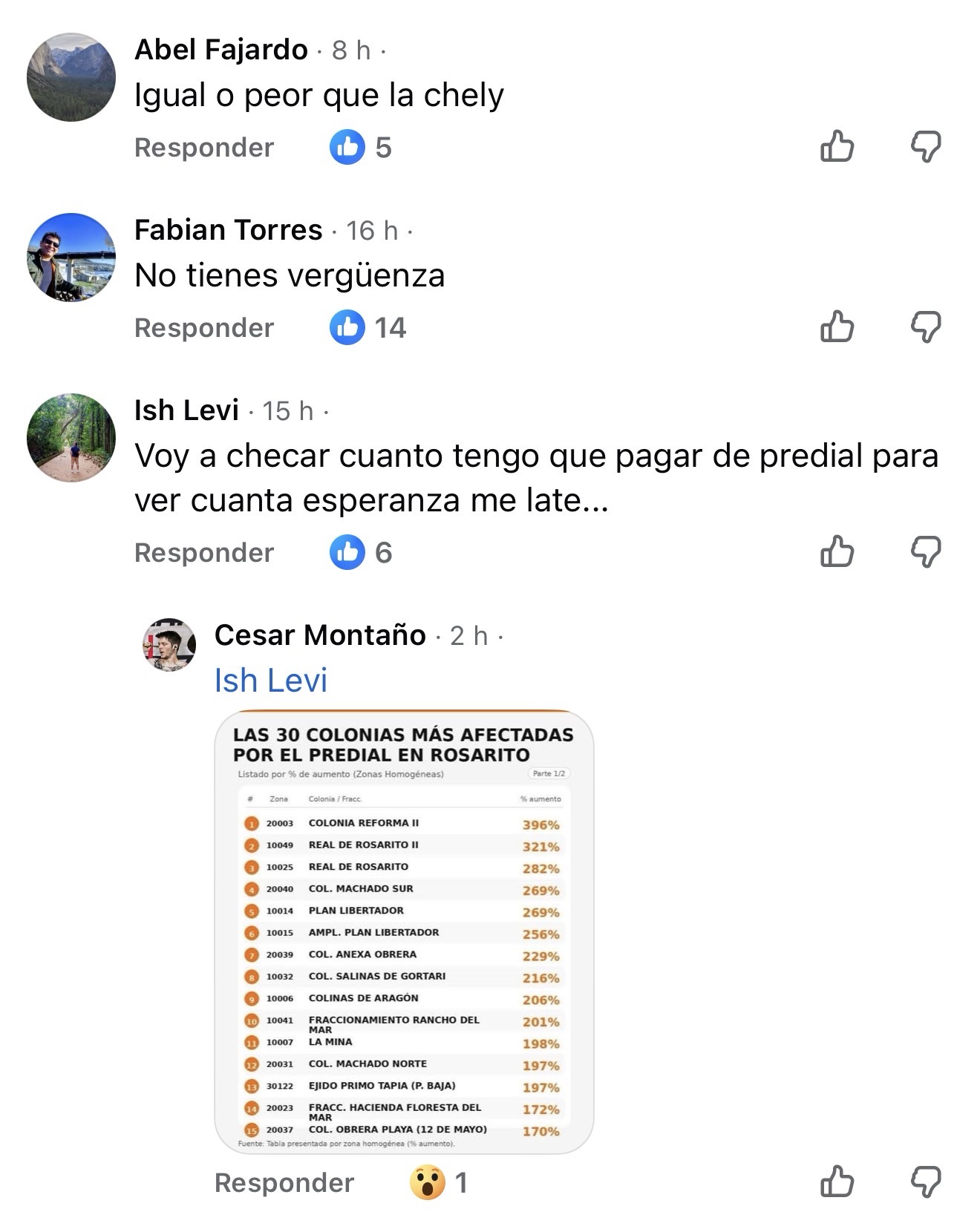View reactions on Fabian Torres's comment
The width and height of the screenshot is (980, 1232).
point(368,328)
